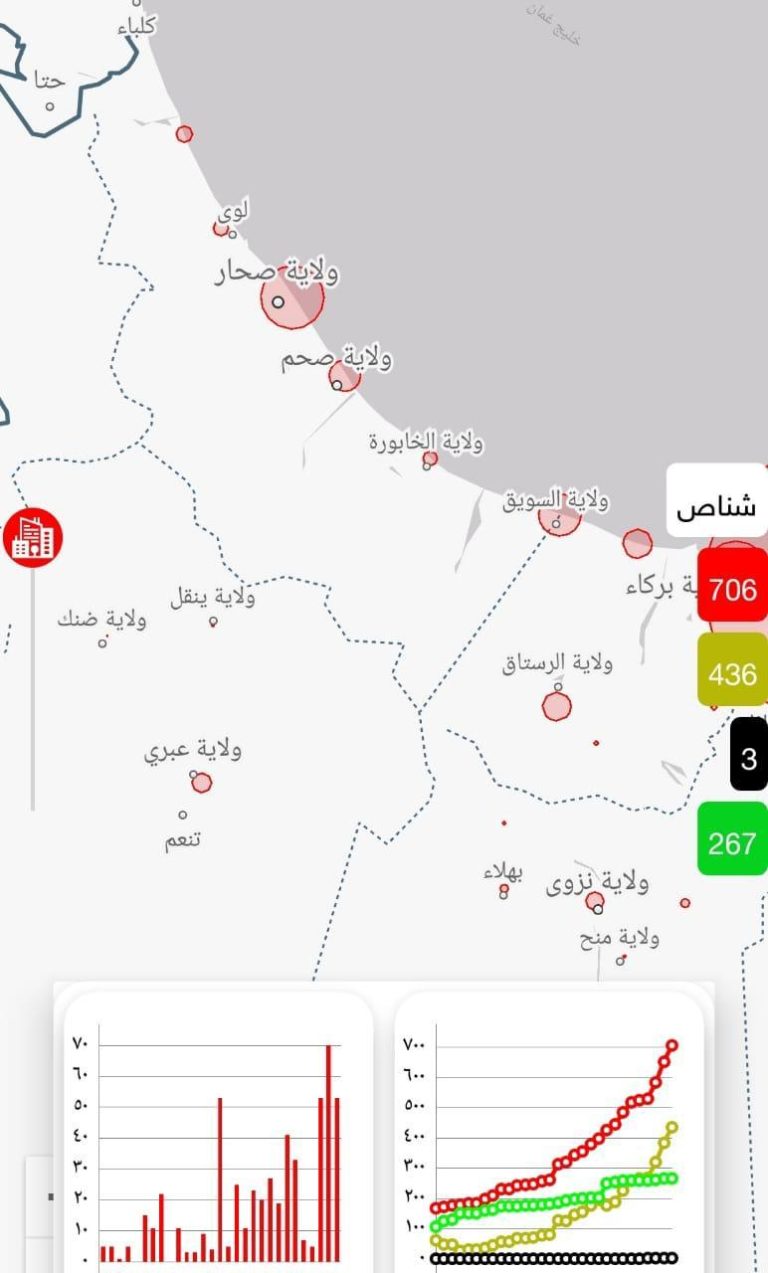Tap the red hospital building pin
The width and height of the screenshot is (768, 1273).
pos(33,537)
